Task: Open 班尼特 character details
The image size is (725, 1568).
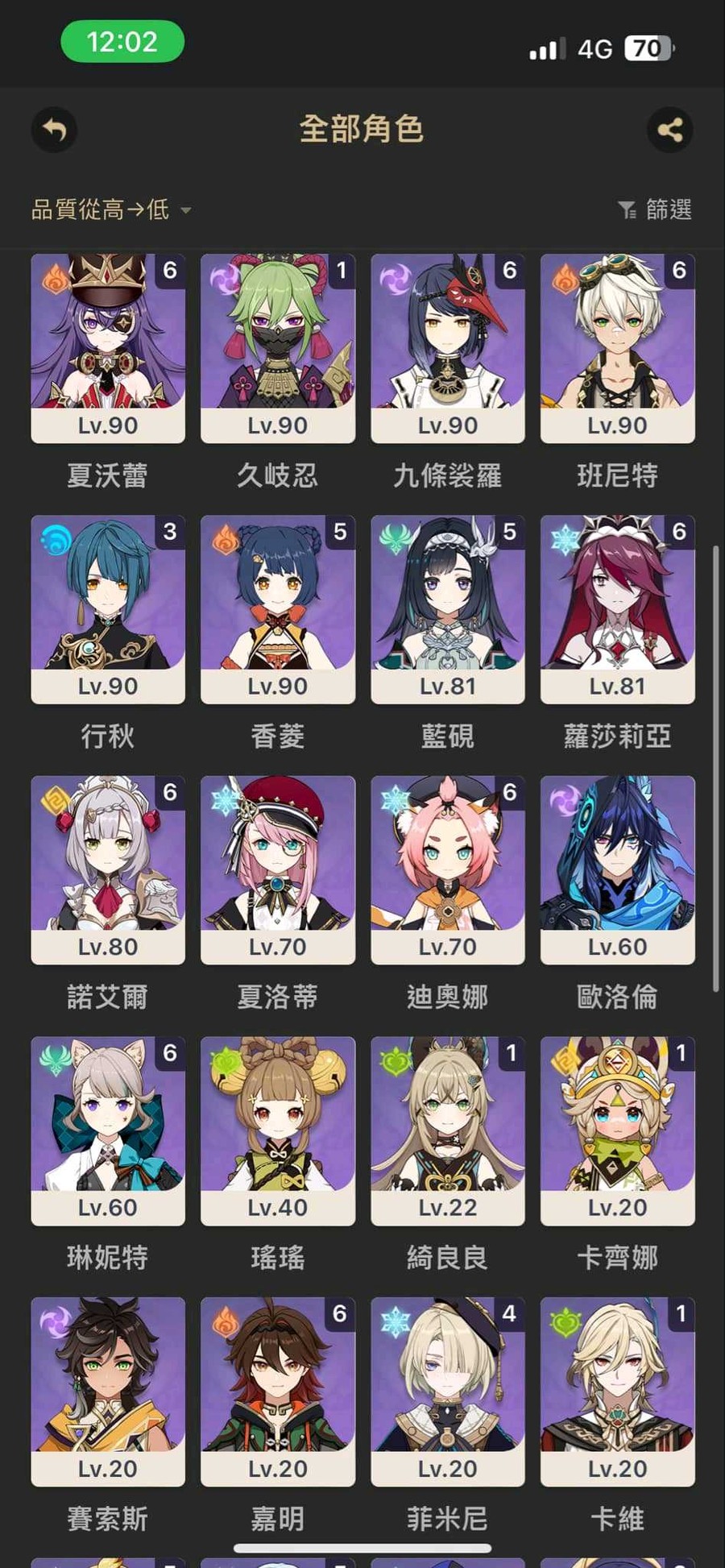Action: 618,348
